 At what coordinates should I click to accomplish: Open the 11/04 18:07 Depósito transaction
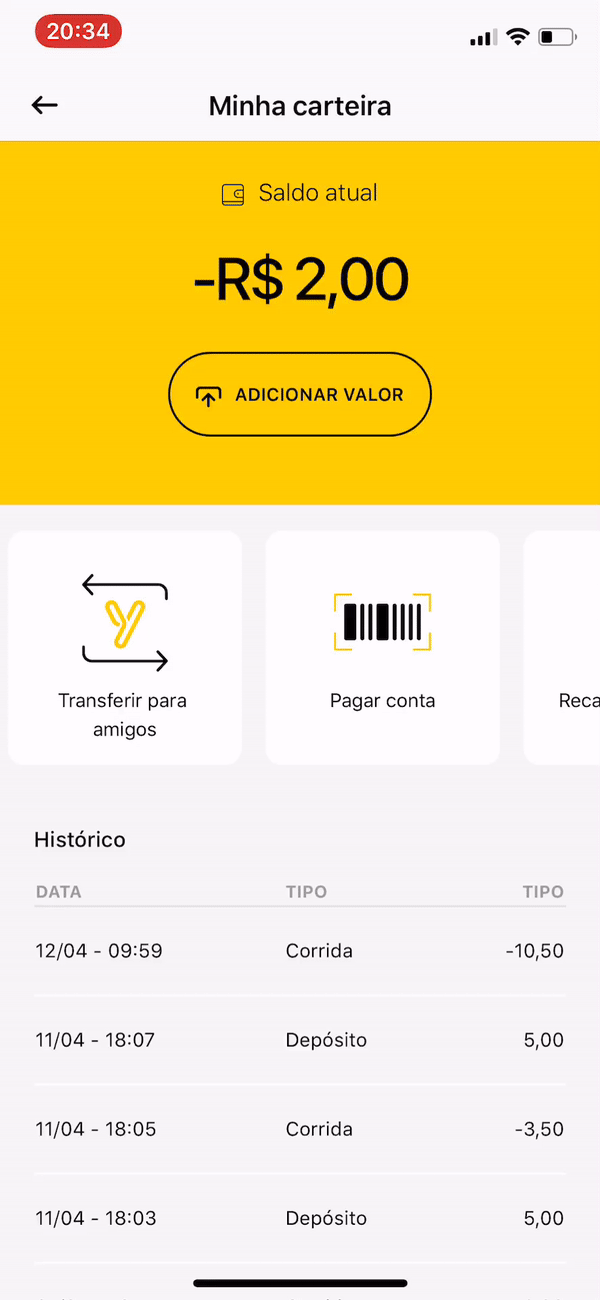pyautogui.click(x=300, y=1040)
